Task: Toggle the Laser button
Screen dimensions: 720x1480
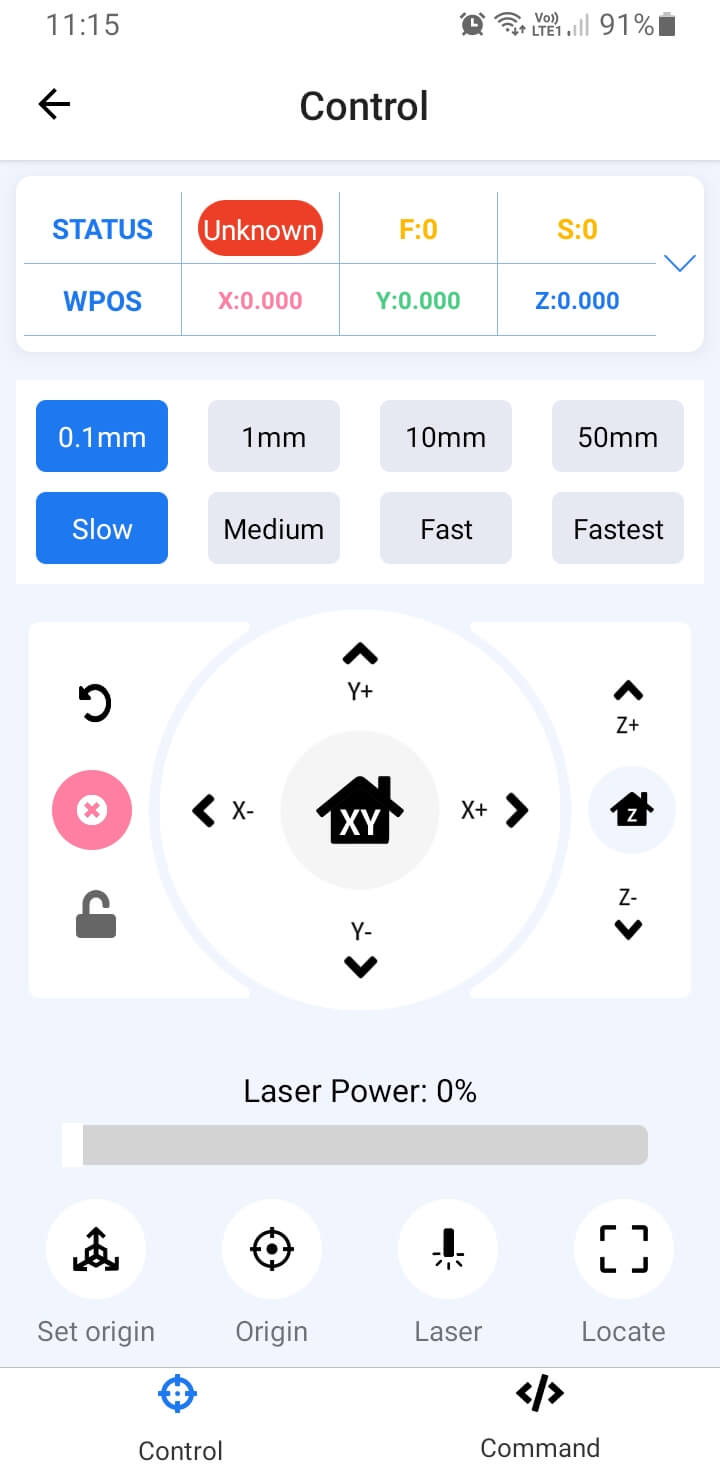Action: point(448,1250)
